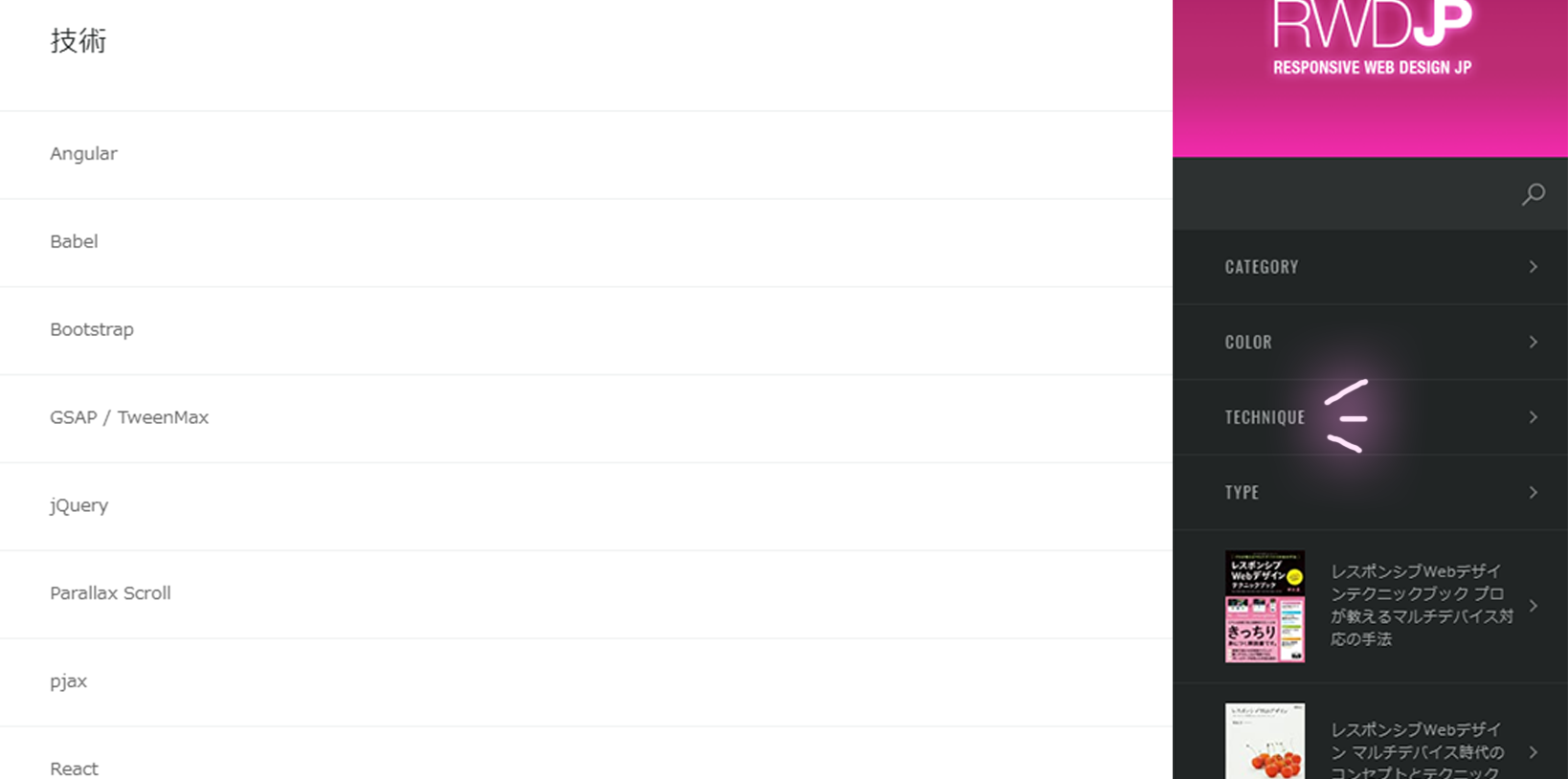This screenshot has height=779, width=1568.
Task: Open the search magnifier icon
Action: (x=1533, y=194)
